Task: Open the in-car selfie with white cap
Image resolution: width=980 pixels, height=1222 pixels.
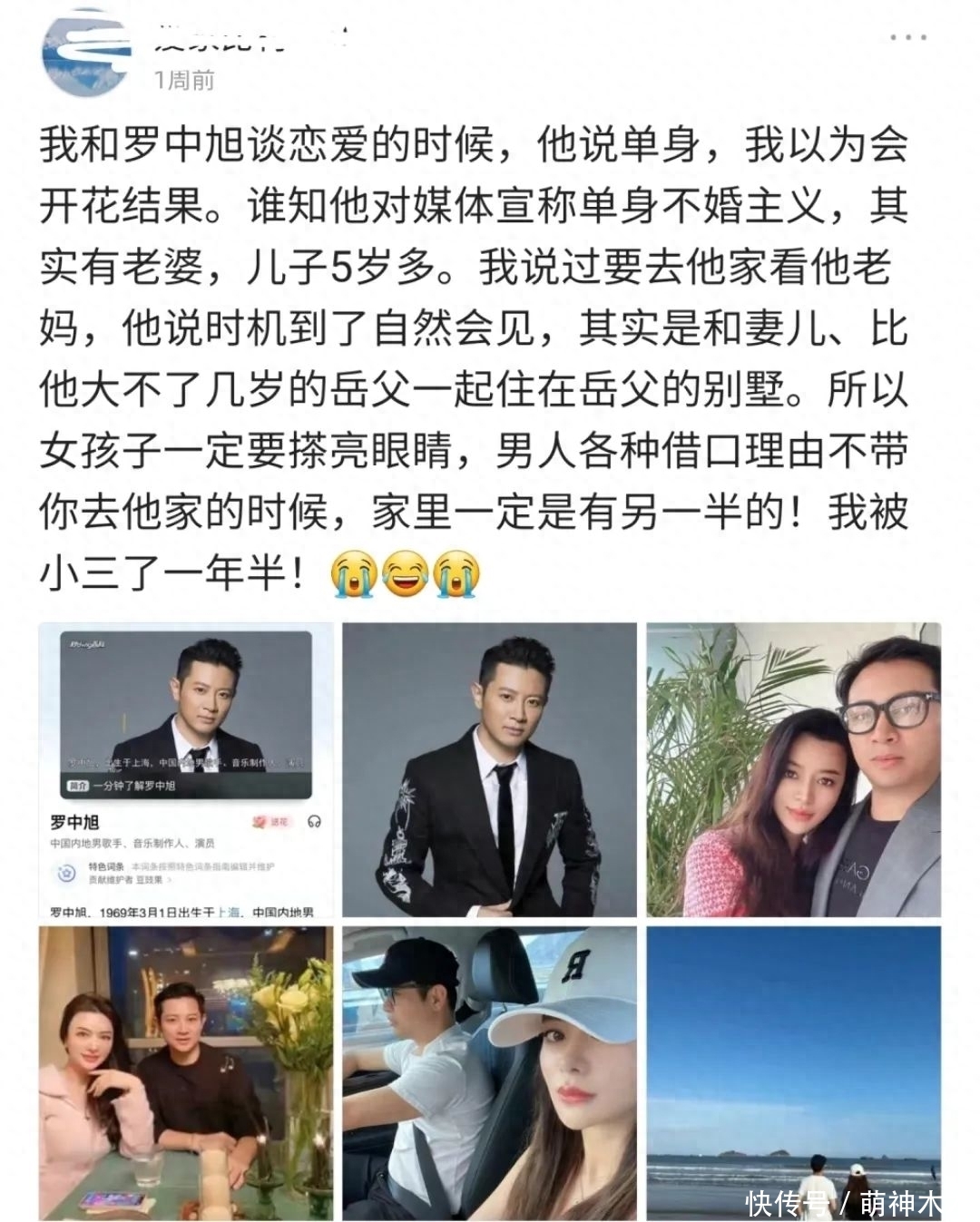Action: tap(489, 1073)
